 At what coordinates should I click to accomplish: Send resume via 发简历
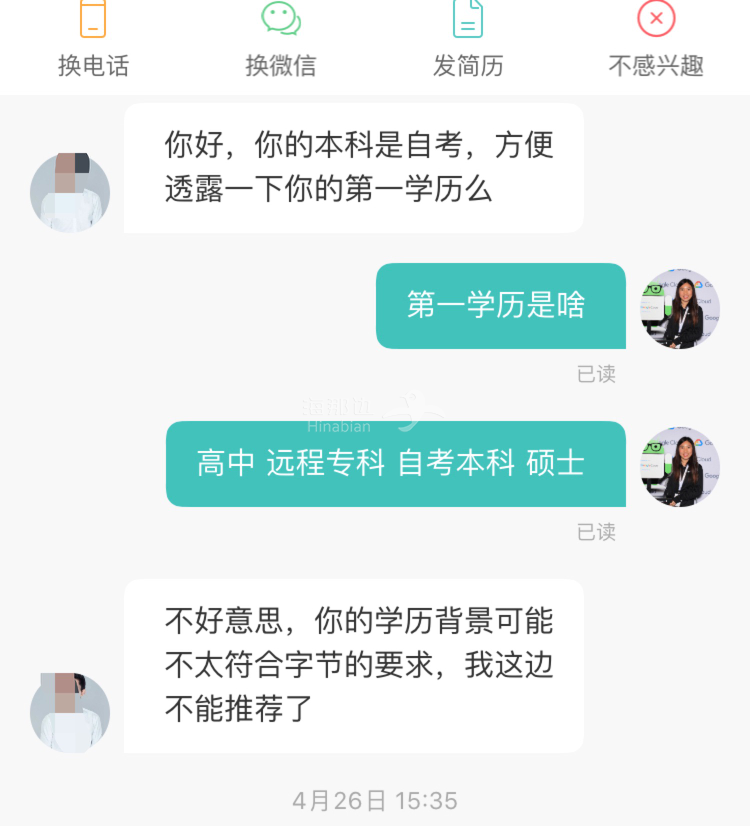[468, 40]
